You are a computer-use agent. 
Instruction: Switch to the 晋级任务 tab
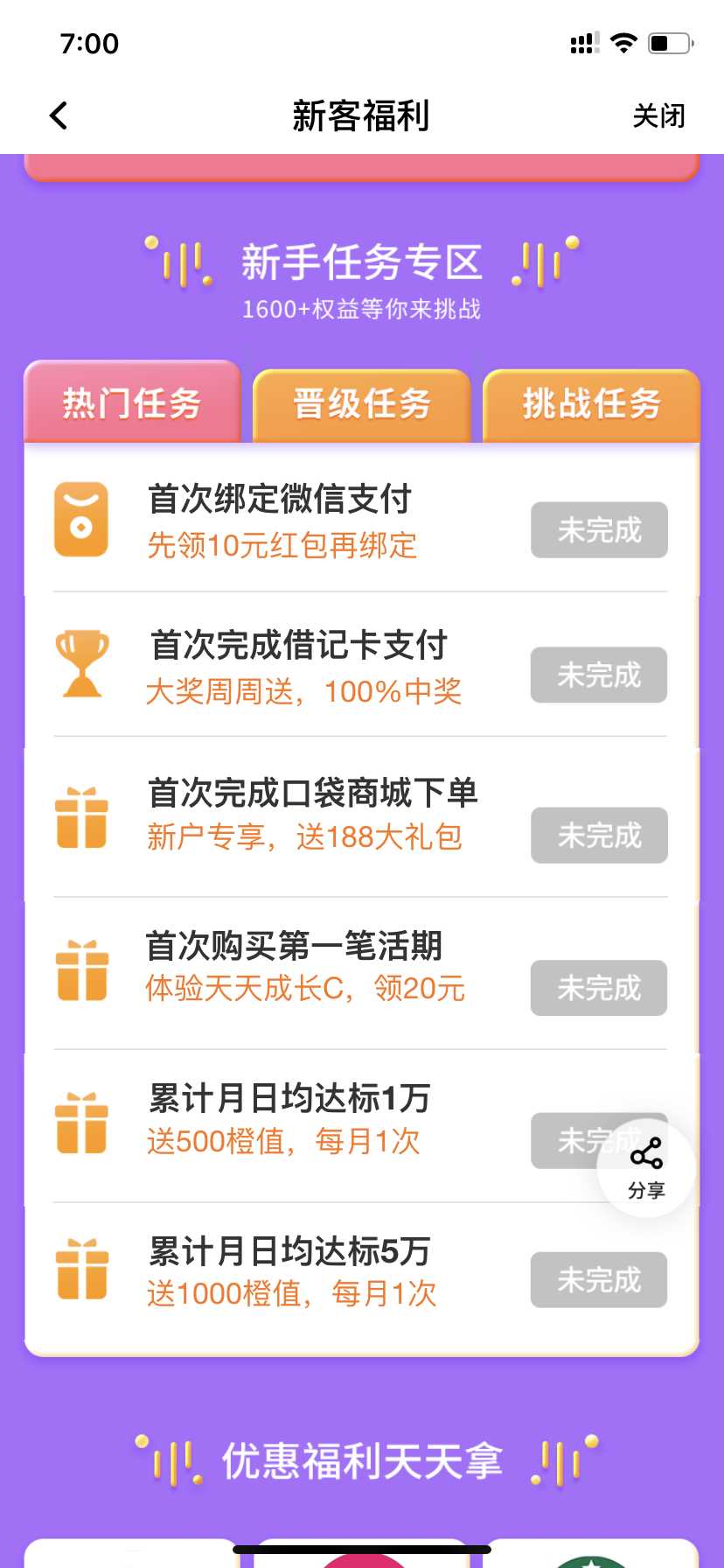coord(362,405)
